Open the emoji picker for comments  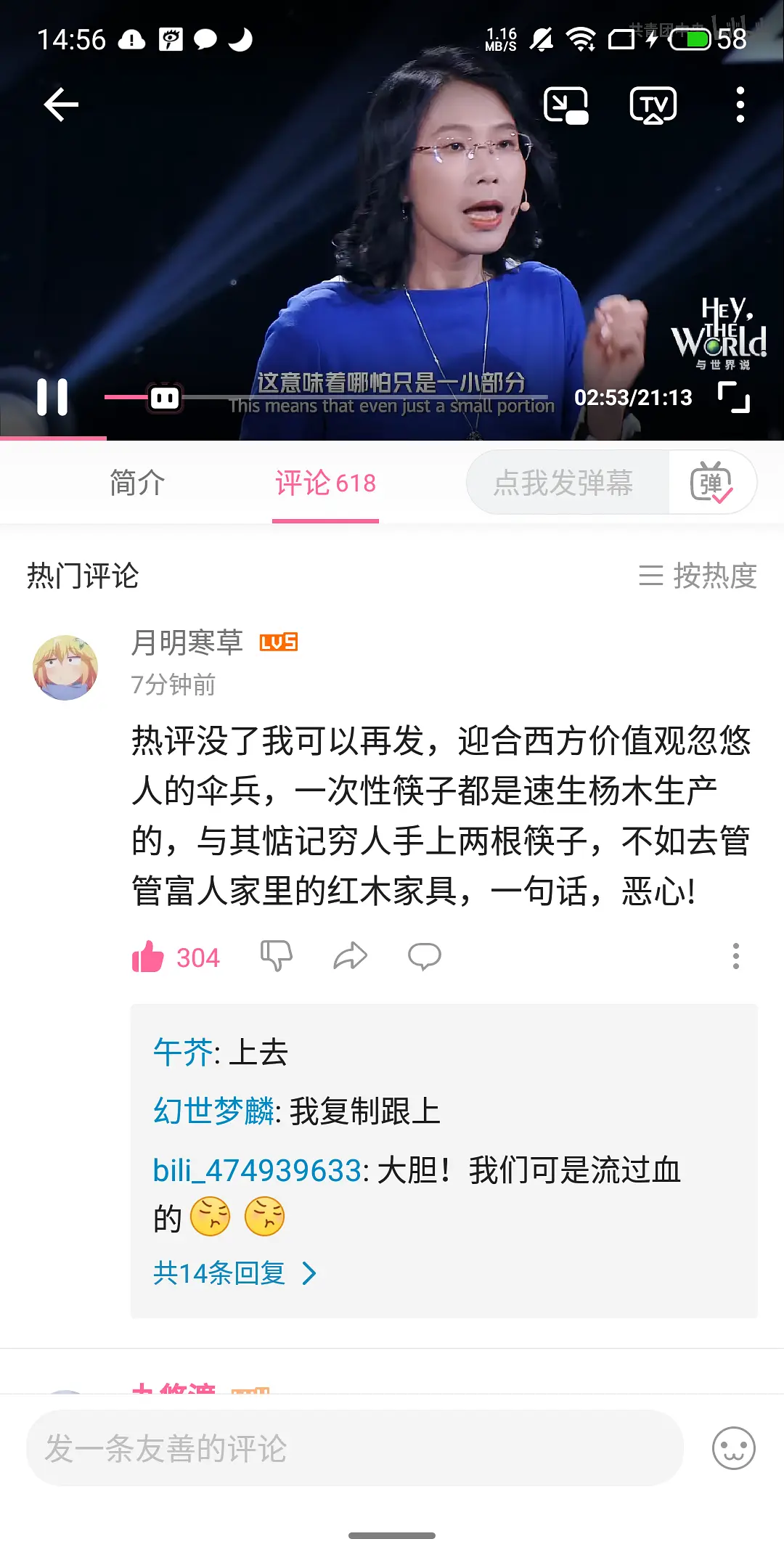click(733, 1448)
